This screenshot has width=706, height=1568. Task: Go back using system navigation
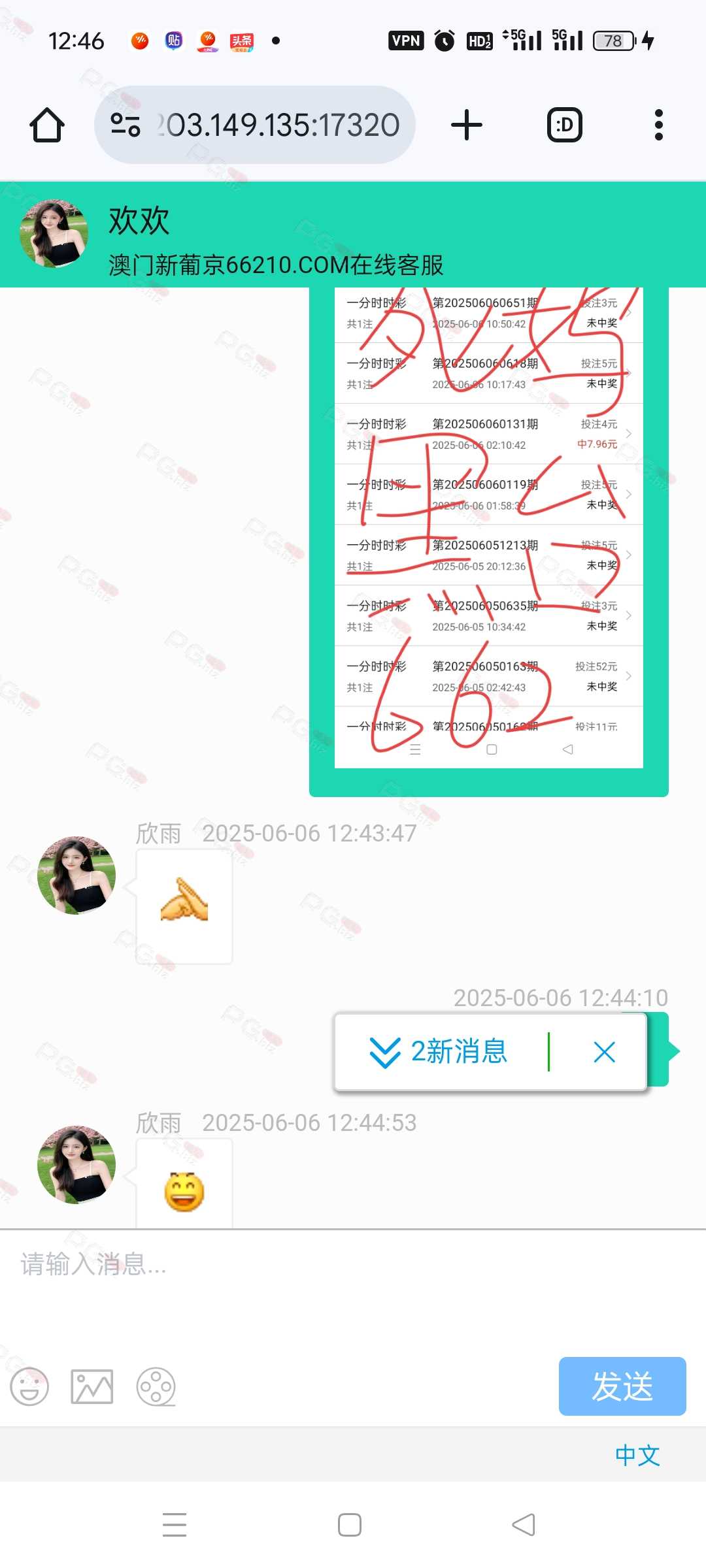point(524,1525)
